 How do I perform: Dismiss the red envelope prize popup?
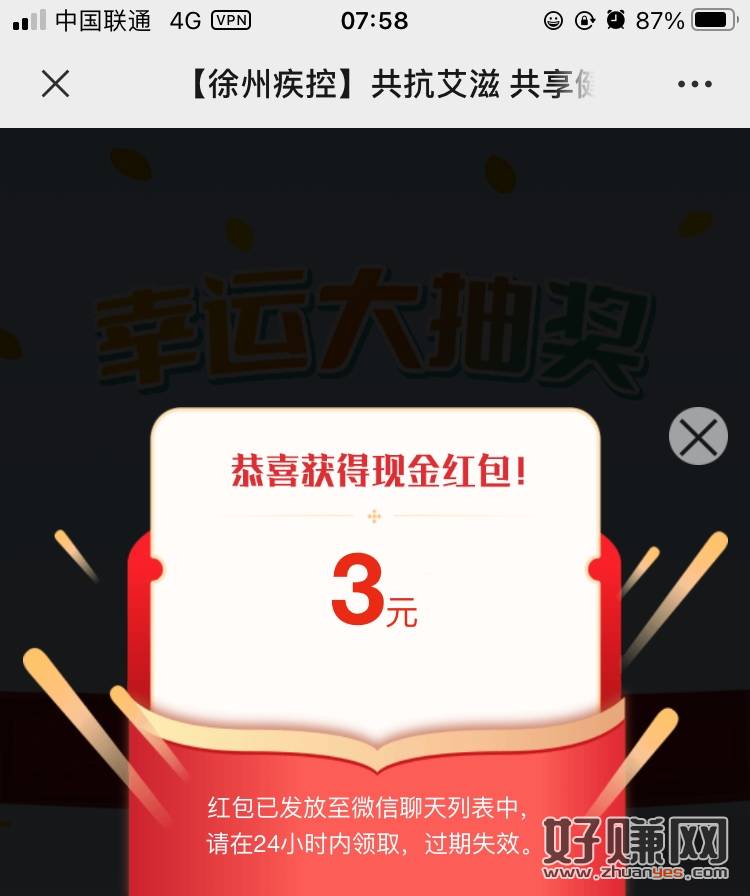coord(698,436)
